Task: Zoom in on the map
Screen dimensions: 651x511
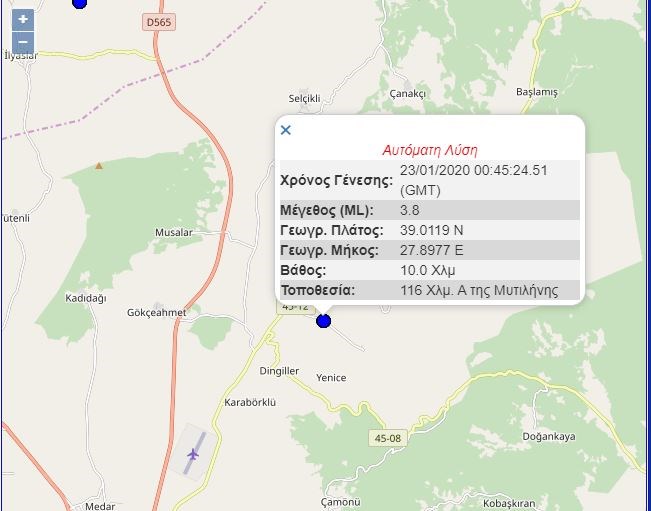Action: point(23,20)
